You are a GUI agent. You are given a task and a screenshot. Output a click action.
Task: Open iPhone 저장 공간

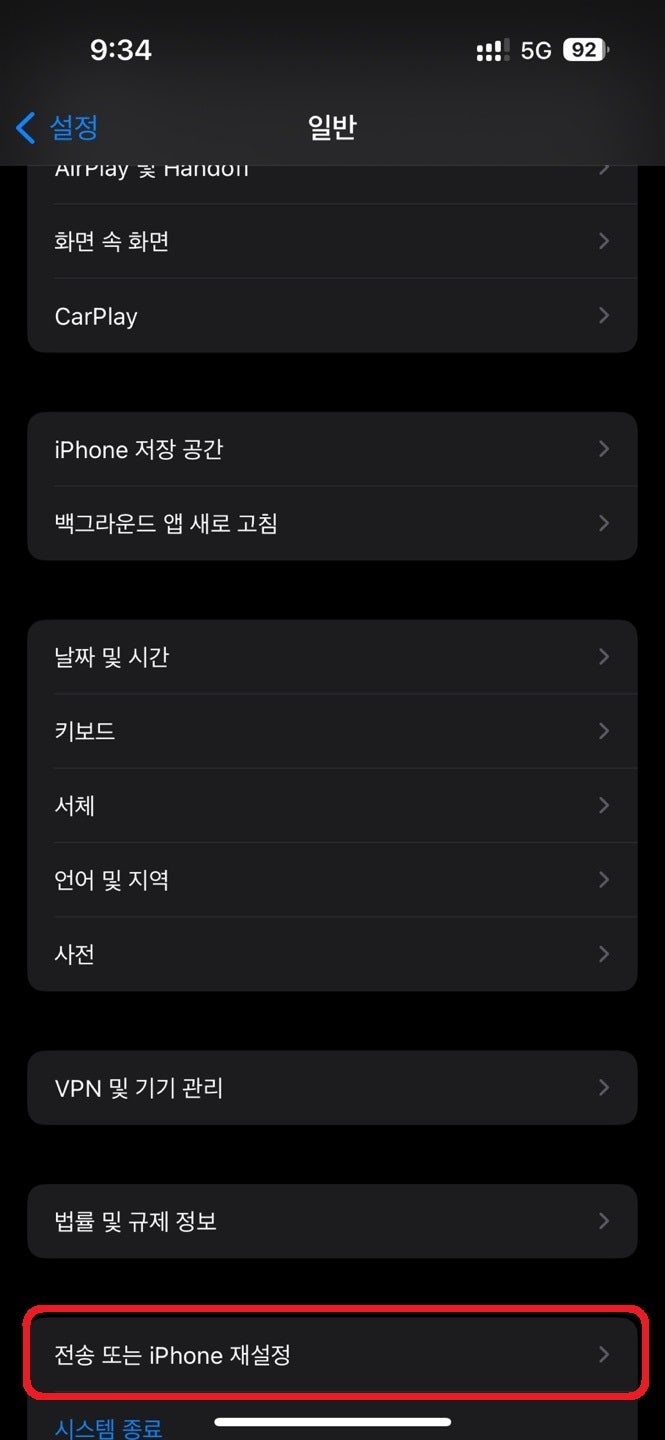pyautogui.click(x=332, y=450)
